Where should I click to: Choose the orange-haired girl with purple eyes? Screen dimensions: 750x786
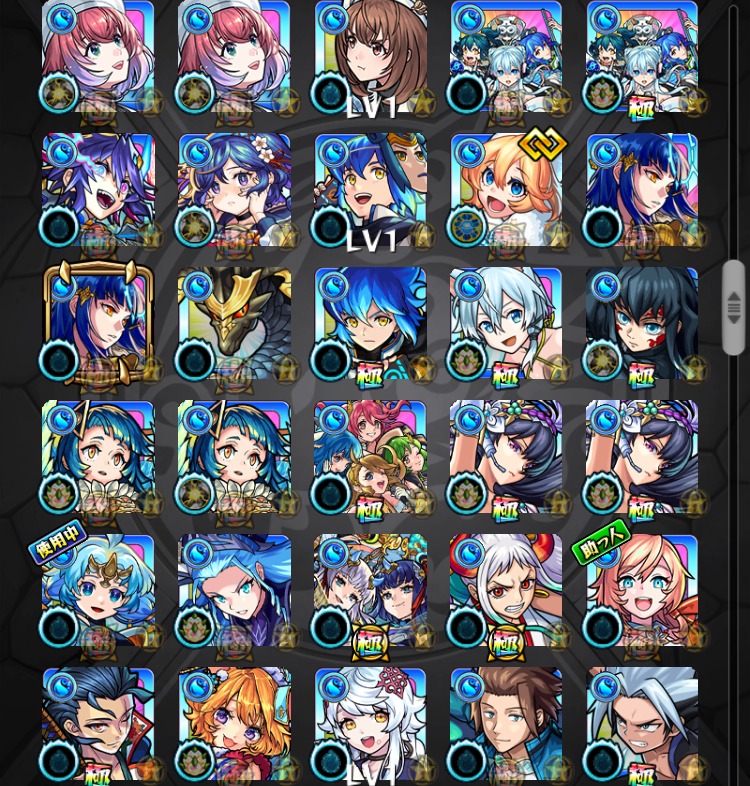[x=234, y=724]
